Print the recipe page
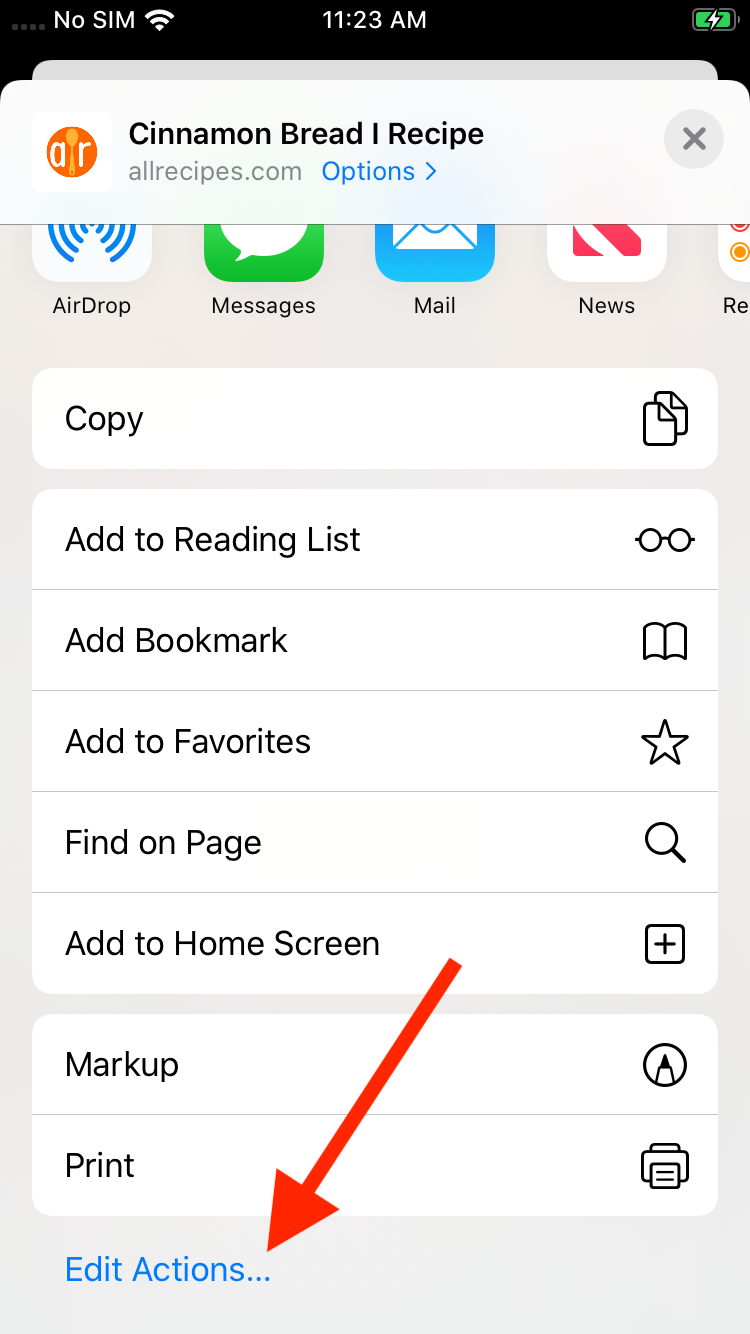 (x=375, y=1166)
